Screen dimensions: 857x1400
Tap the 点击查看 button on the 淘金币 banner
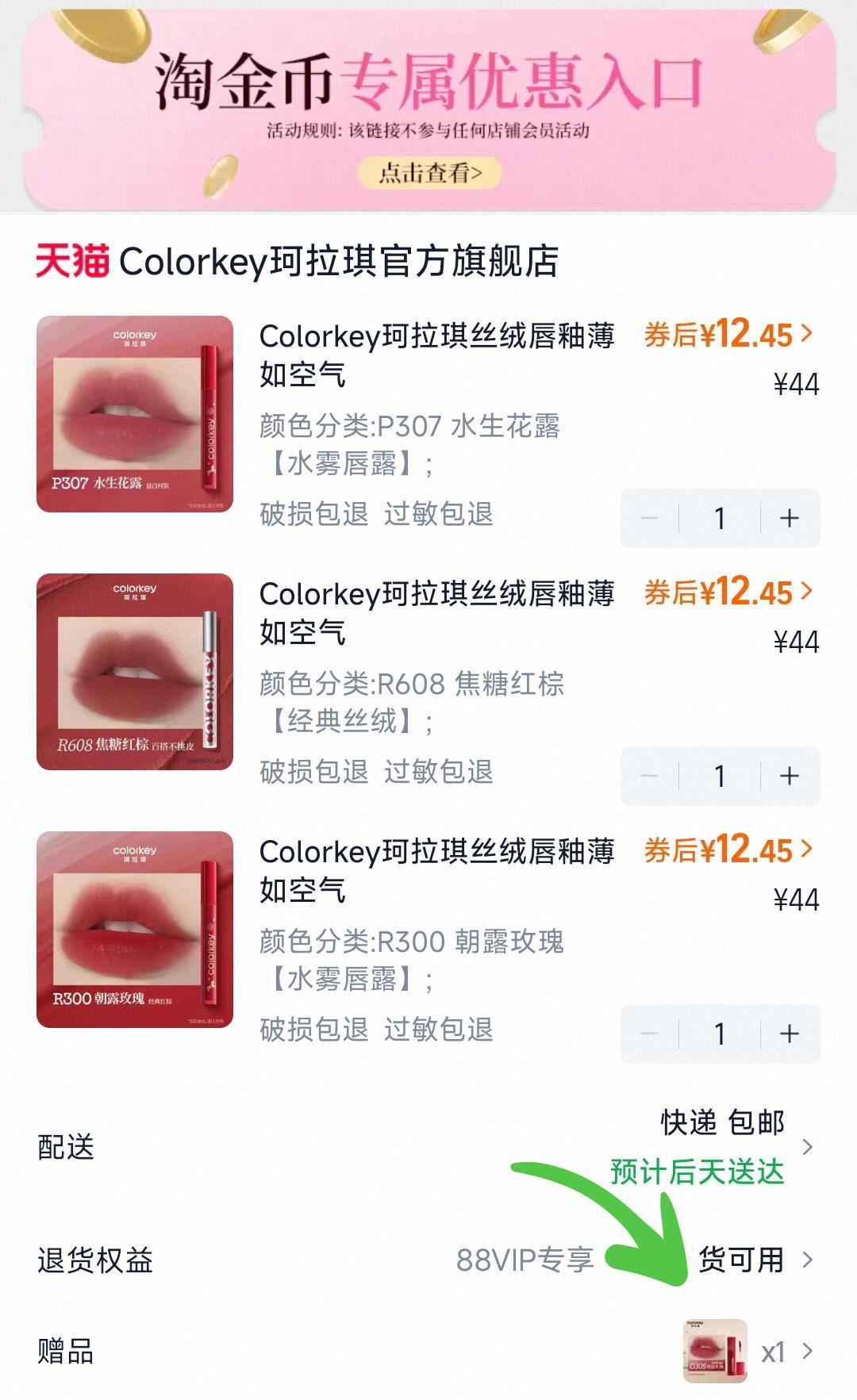click(429, 172)
